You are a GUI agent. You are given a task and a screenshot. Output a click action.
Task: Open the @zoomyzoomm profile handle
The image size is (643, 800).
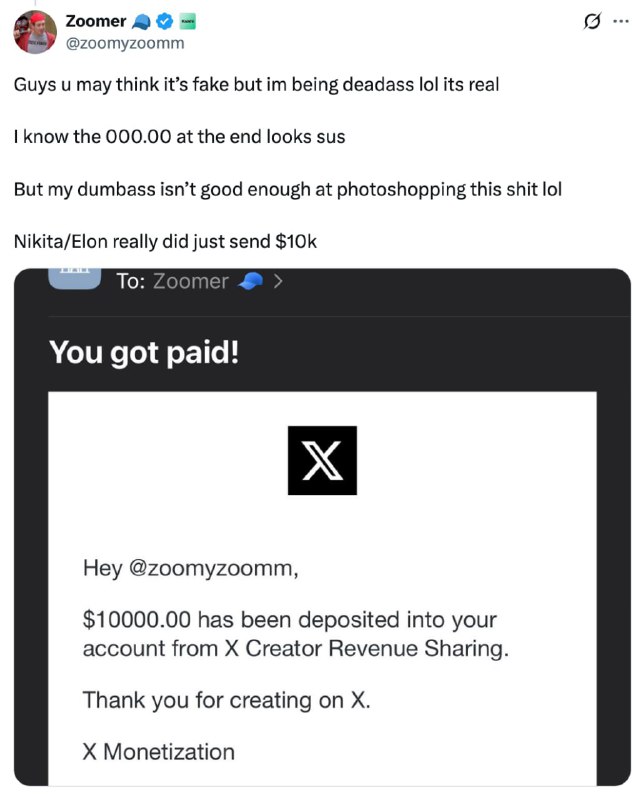pyautogui.click(x=124, y=43)
